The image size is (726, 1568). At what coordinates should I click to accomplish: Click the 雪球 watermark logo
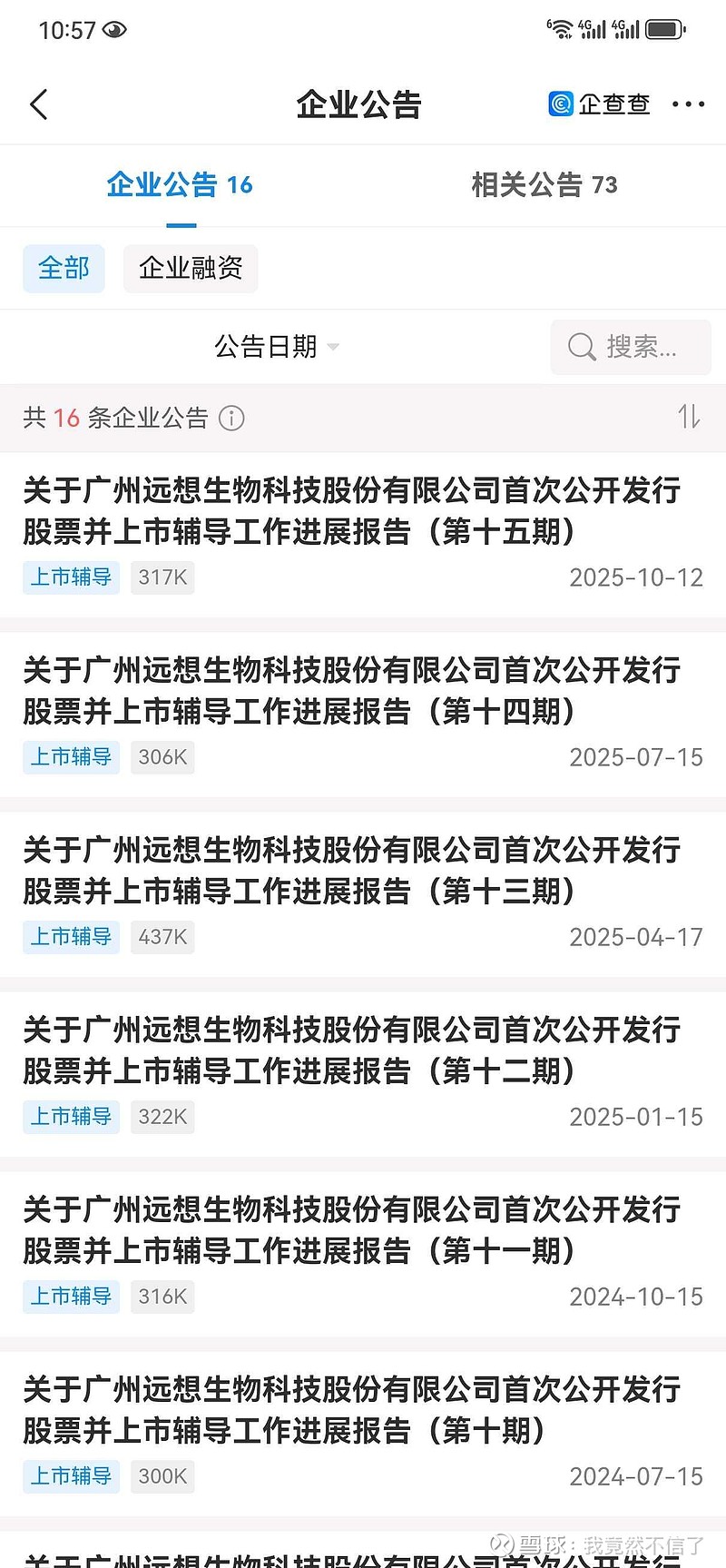500,1542
